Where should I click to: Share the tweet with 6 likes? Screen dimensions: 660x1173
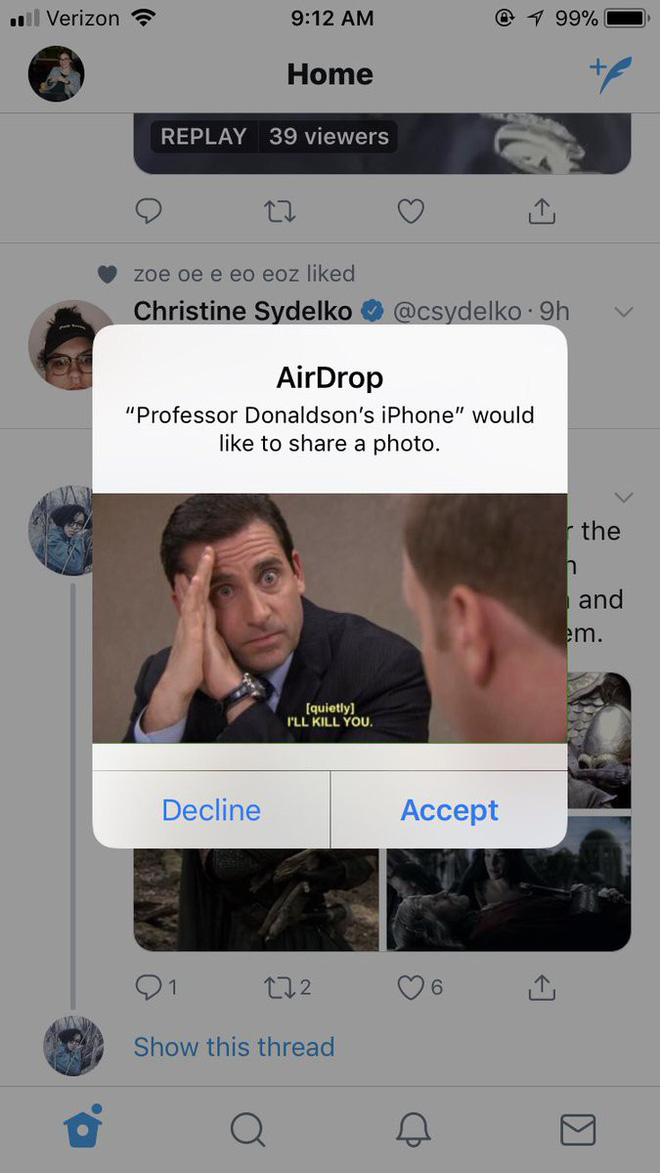(540, 987)
